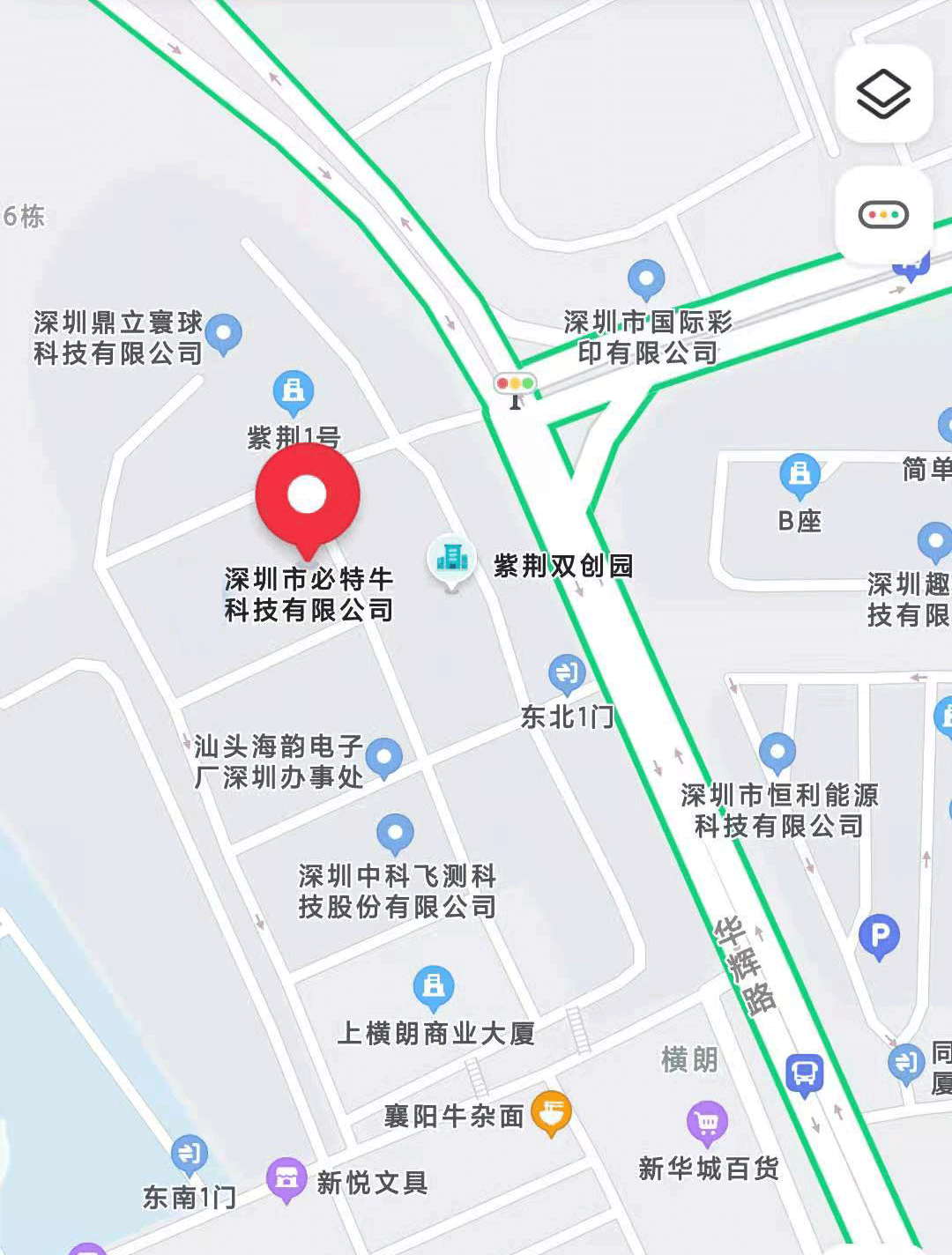Select the parking lot P marker
952x1255 pixels.
(879, 935)
